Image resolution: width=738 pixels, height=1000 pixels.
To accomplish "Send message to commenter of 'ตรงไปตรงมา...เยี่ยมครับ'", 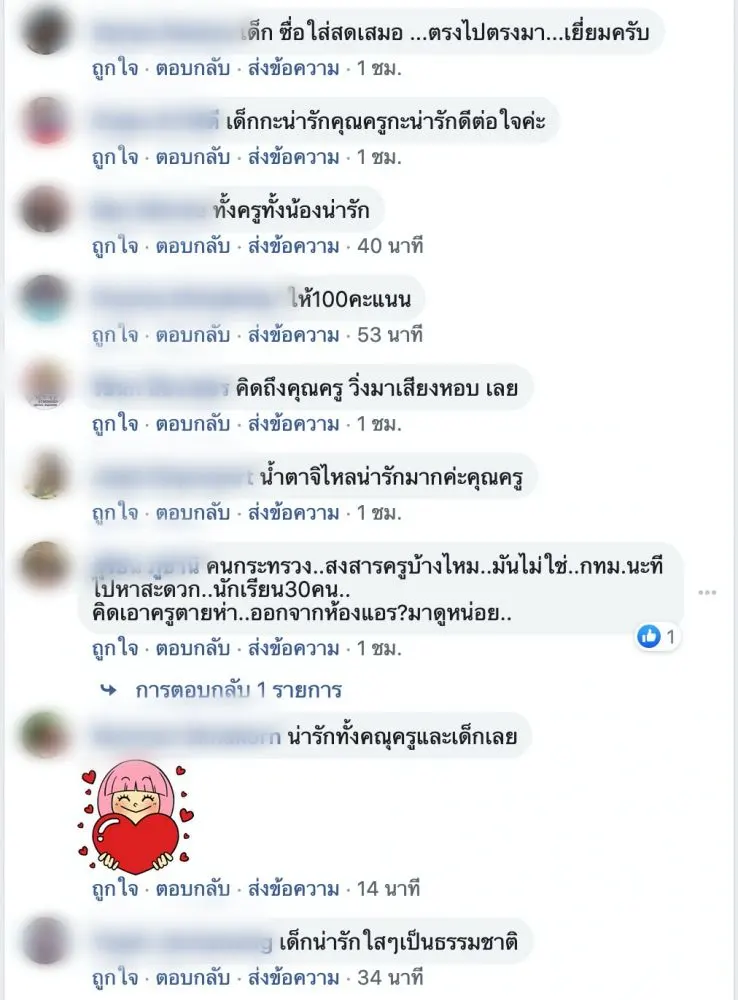I will [x=293, y=70].
